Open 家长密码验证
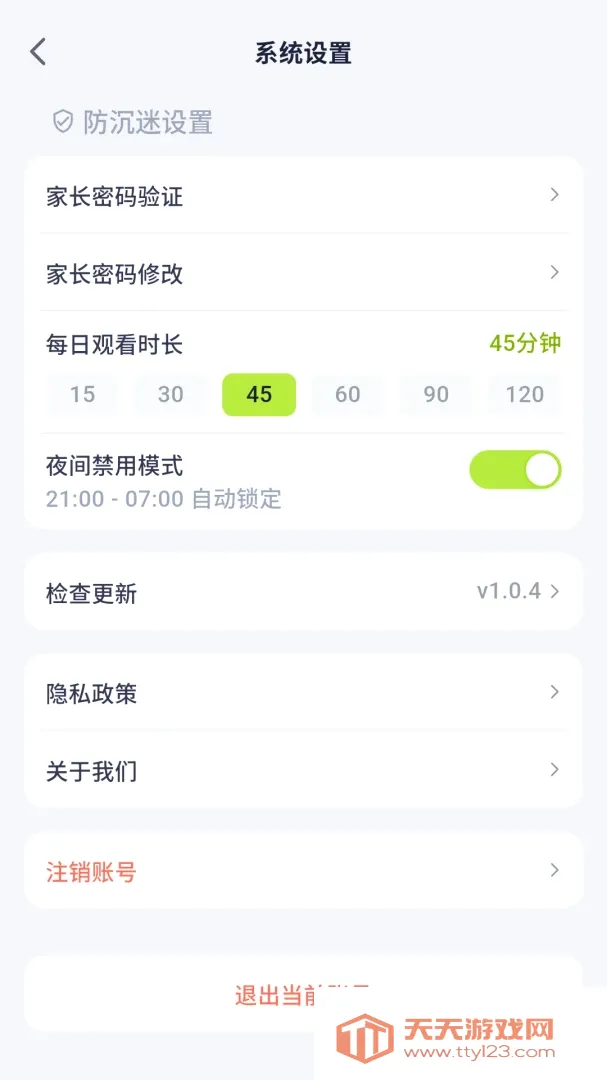The image size is (607, 1080). coord(303,196)
